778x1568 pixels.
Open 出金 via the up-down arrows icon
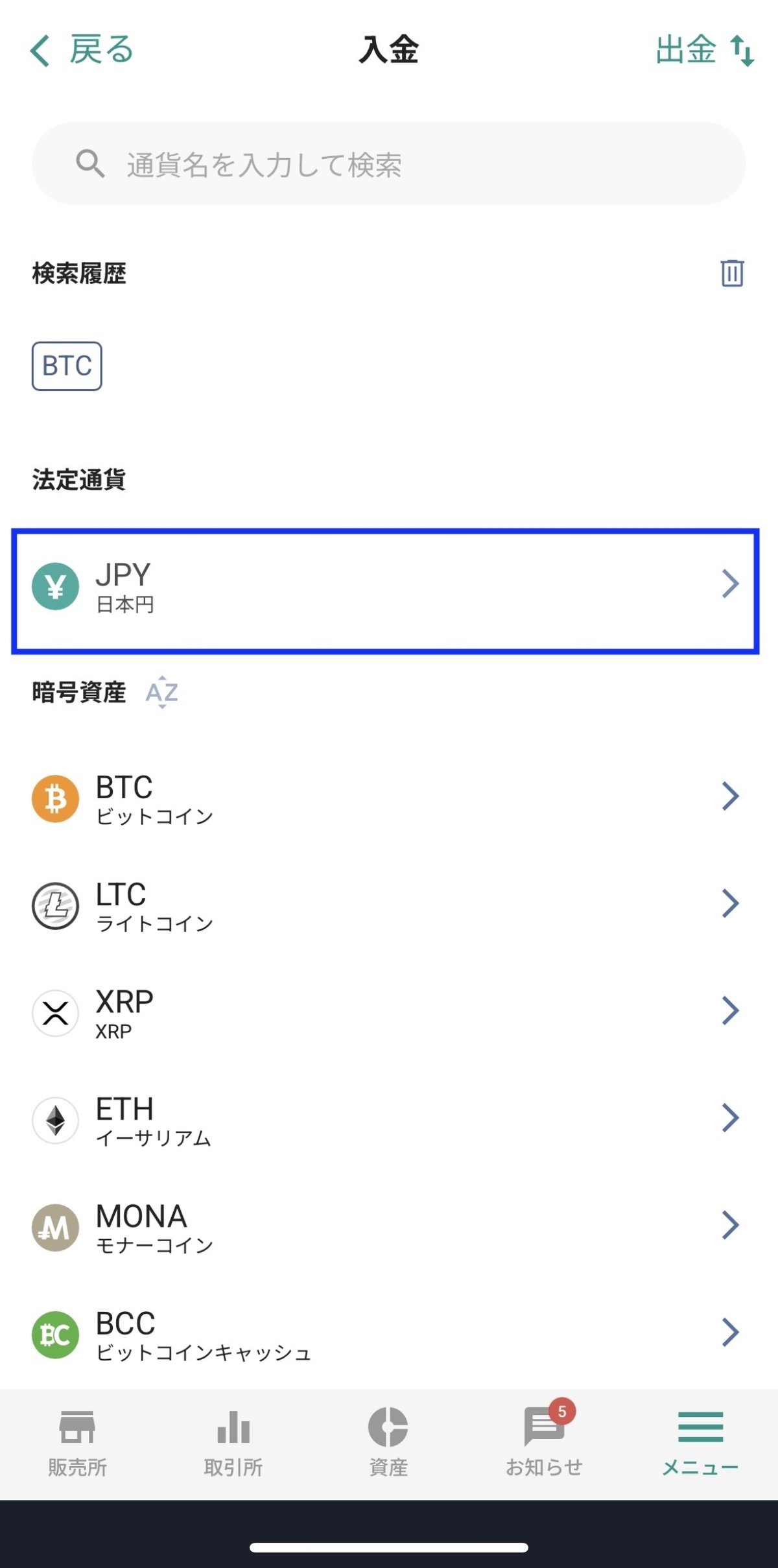(x=743, y=51)
